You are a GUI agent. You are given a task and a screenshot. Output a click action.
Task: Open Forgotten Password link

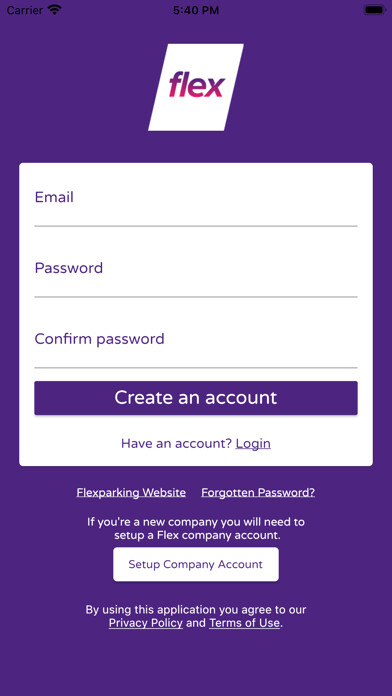[x=258, y=492]
